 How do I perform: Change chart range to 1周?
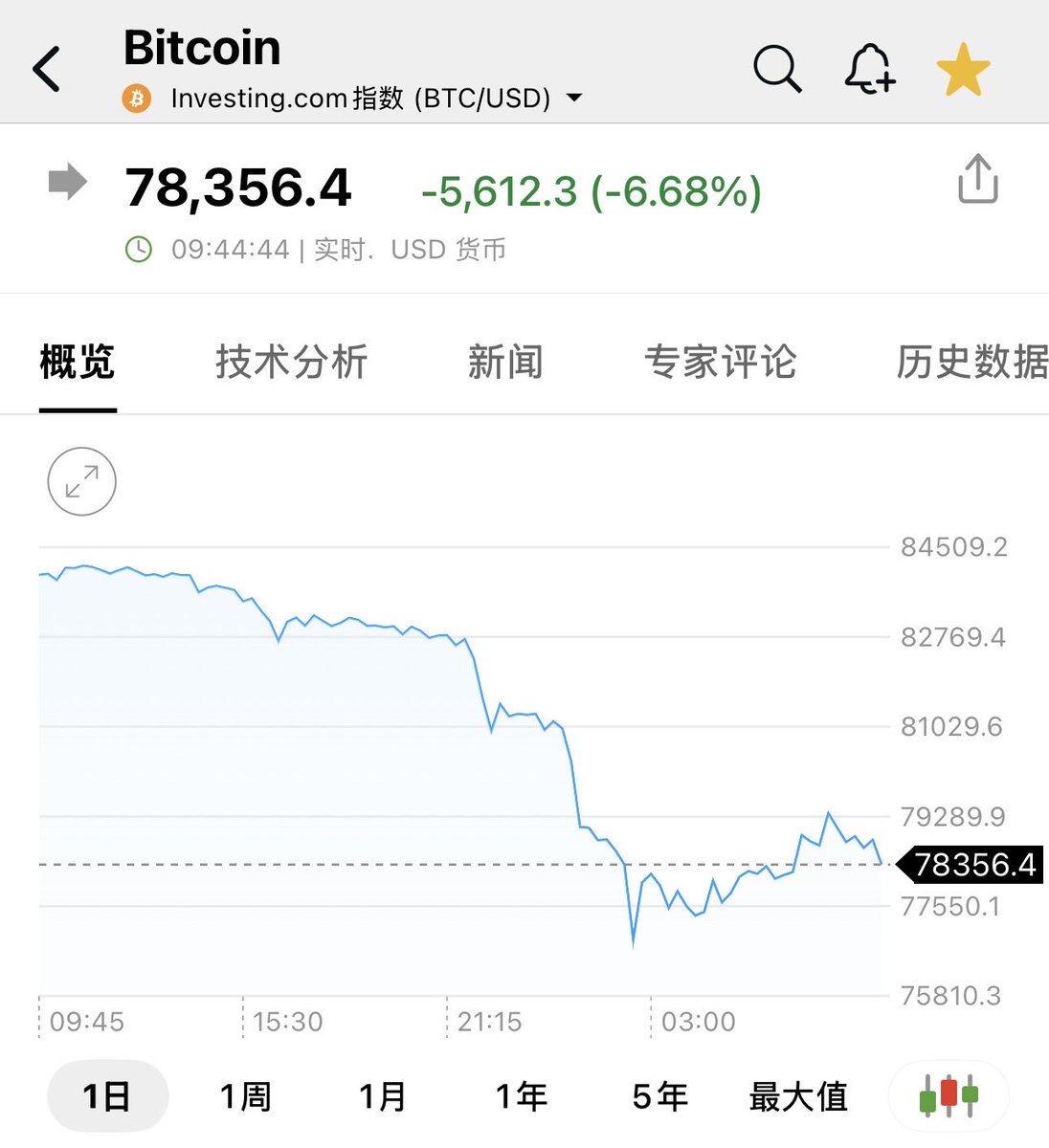coord(246,1096)
